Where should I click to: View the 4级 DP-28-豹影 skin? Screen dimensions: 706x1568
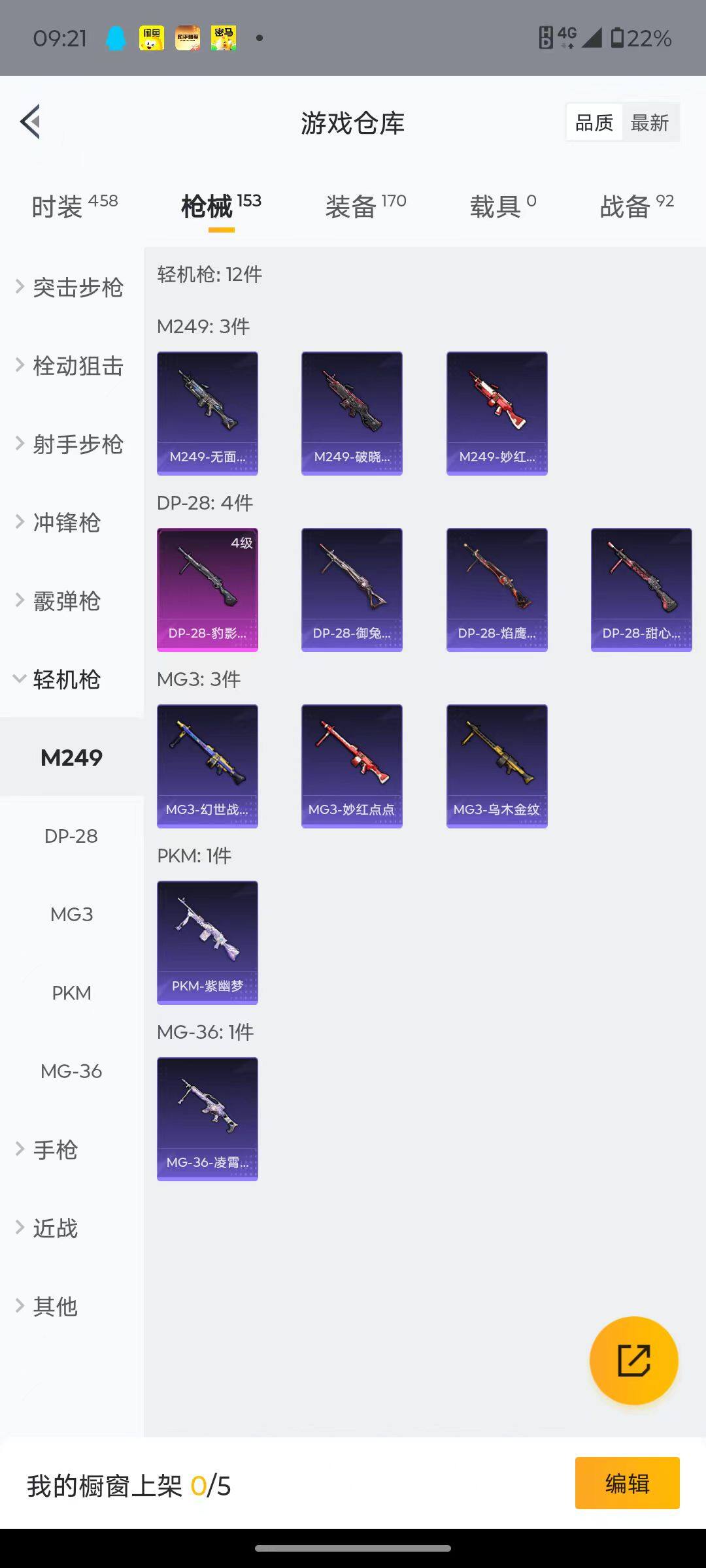tap(207, 587)
